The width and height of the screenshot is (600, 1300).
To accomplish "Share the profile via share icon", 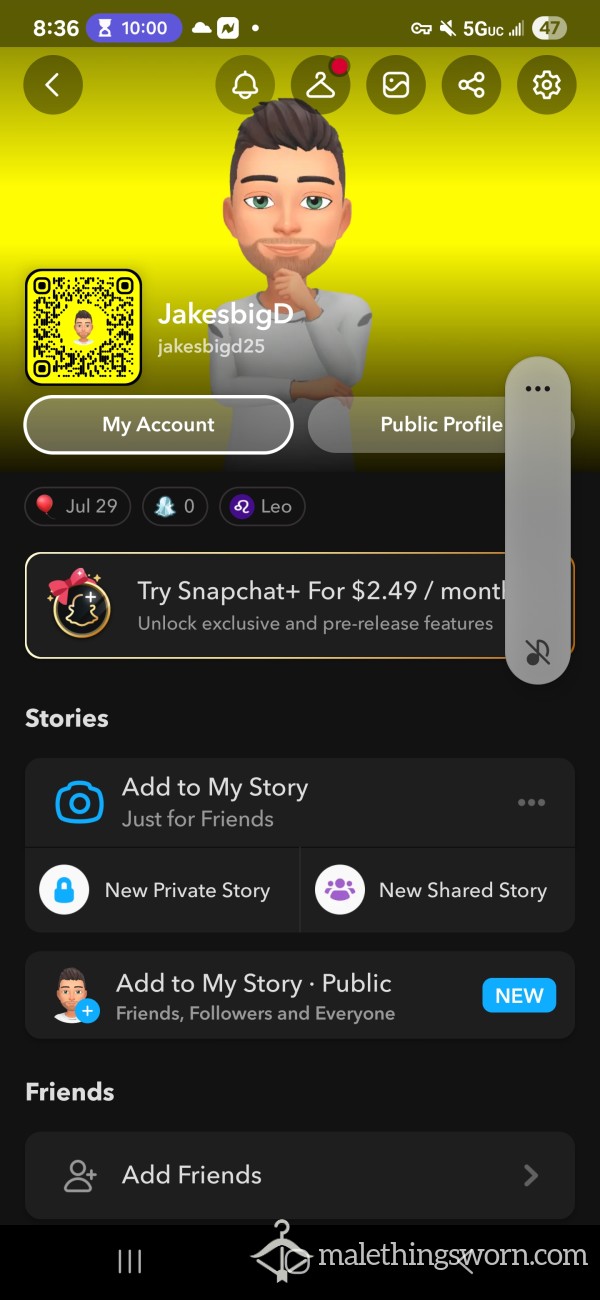I will (471, 85).
